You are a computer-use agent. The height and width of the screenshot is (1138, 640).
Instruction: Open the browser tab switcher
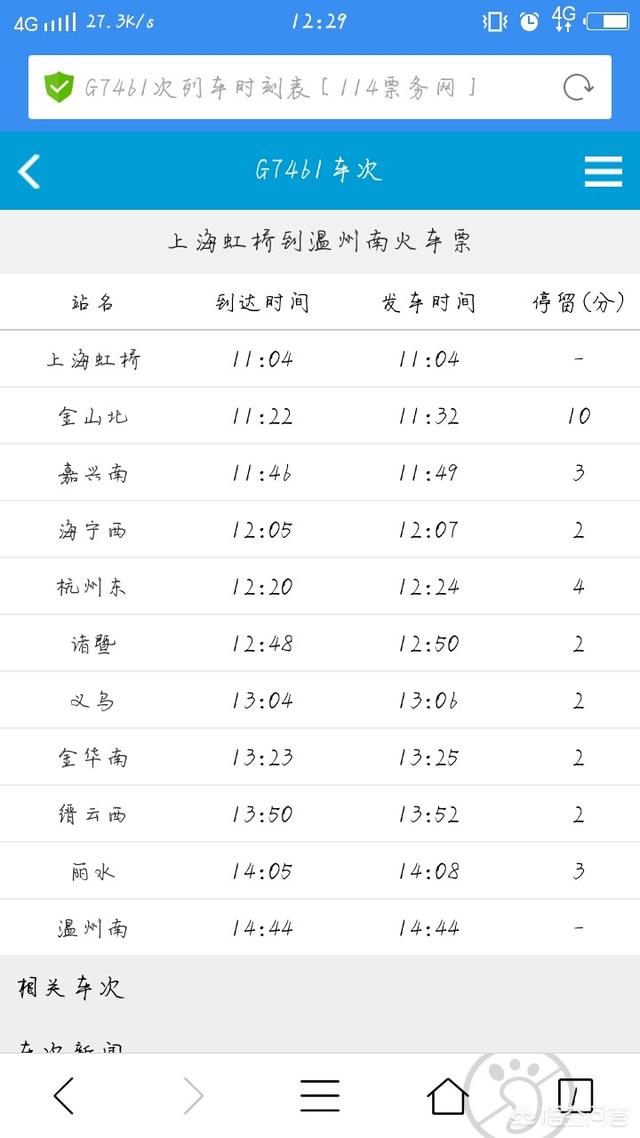575,1096
